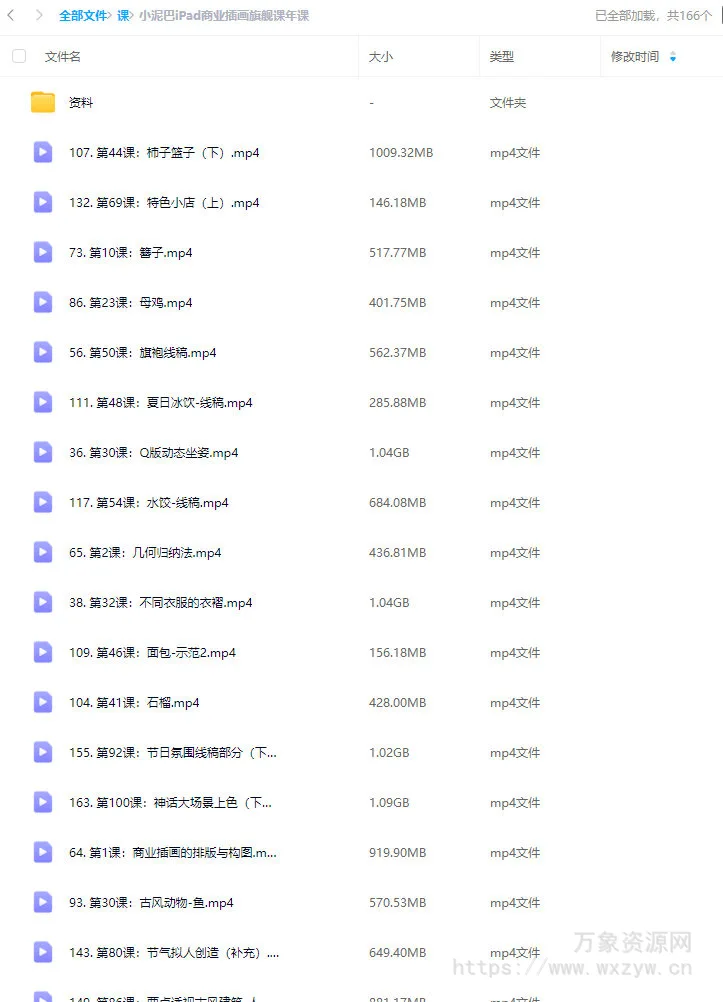Open 109. 第46课:面包-示范2.mp4
This screenshot has width=723, height=1002.
pyautogui.click(x=152, y=653)
